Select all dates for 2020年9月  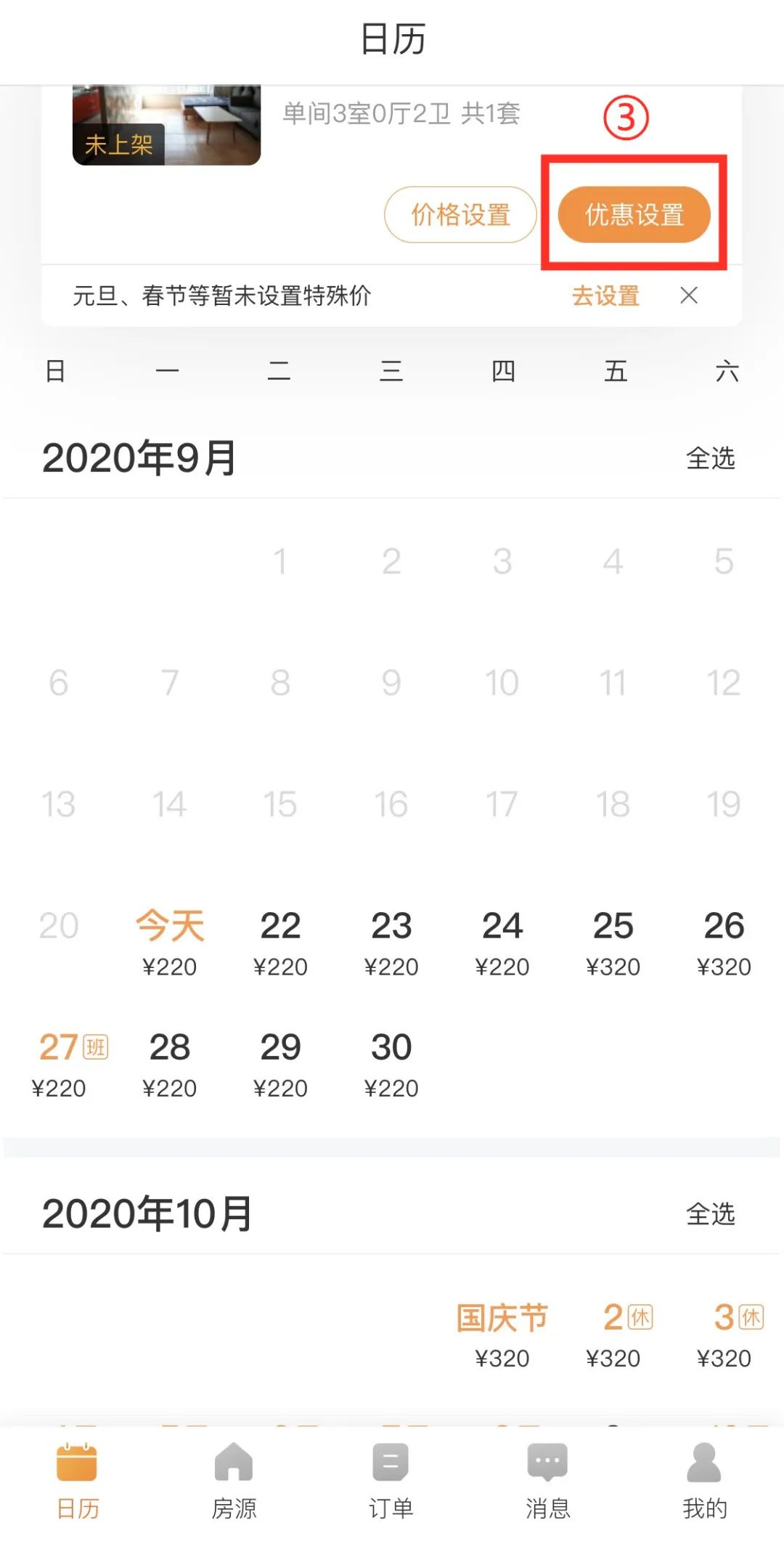(711, 458)
